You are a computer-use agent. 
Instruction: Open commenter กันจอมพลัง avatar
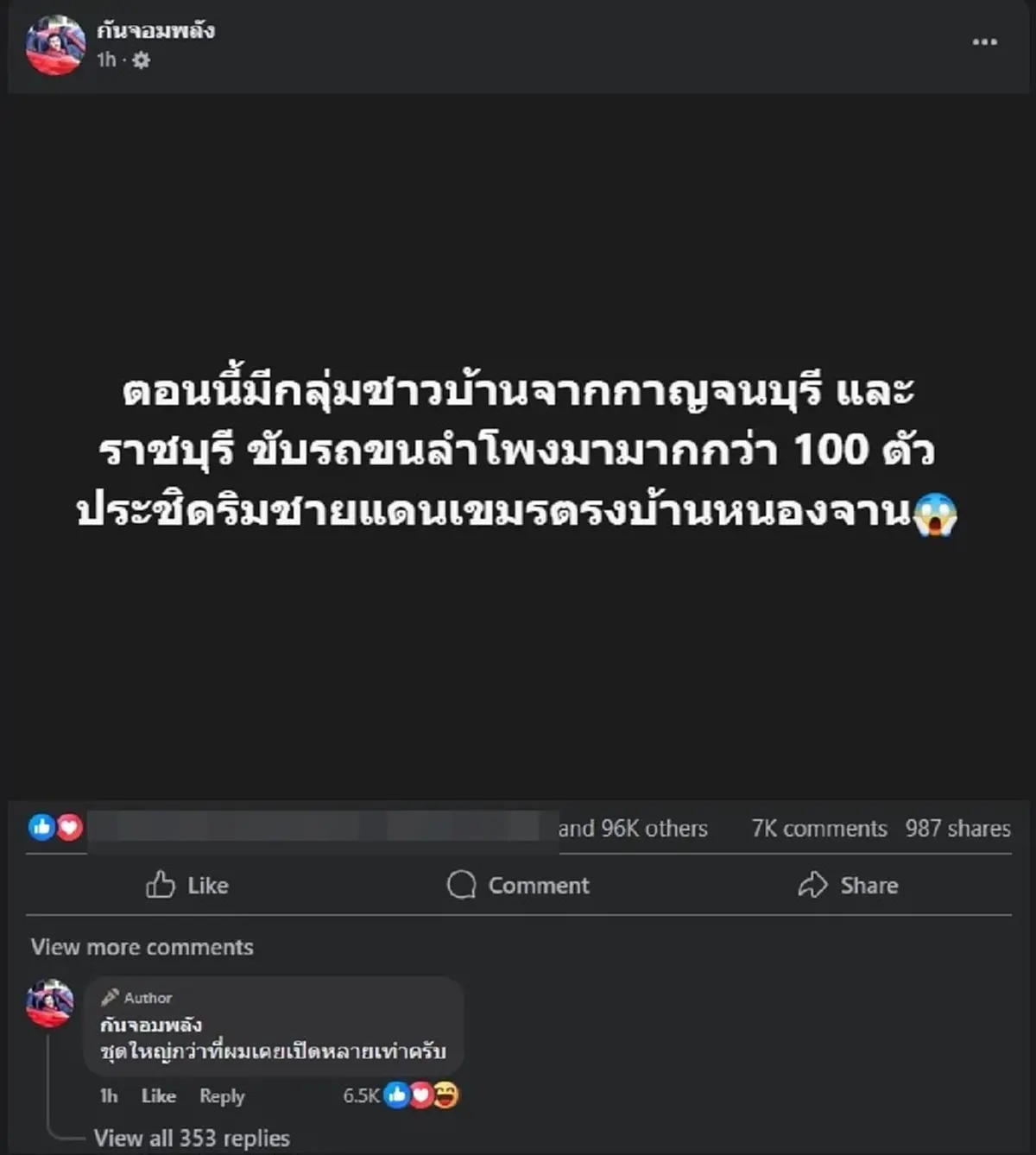pyautogui.click(x=50, y=1003)
